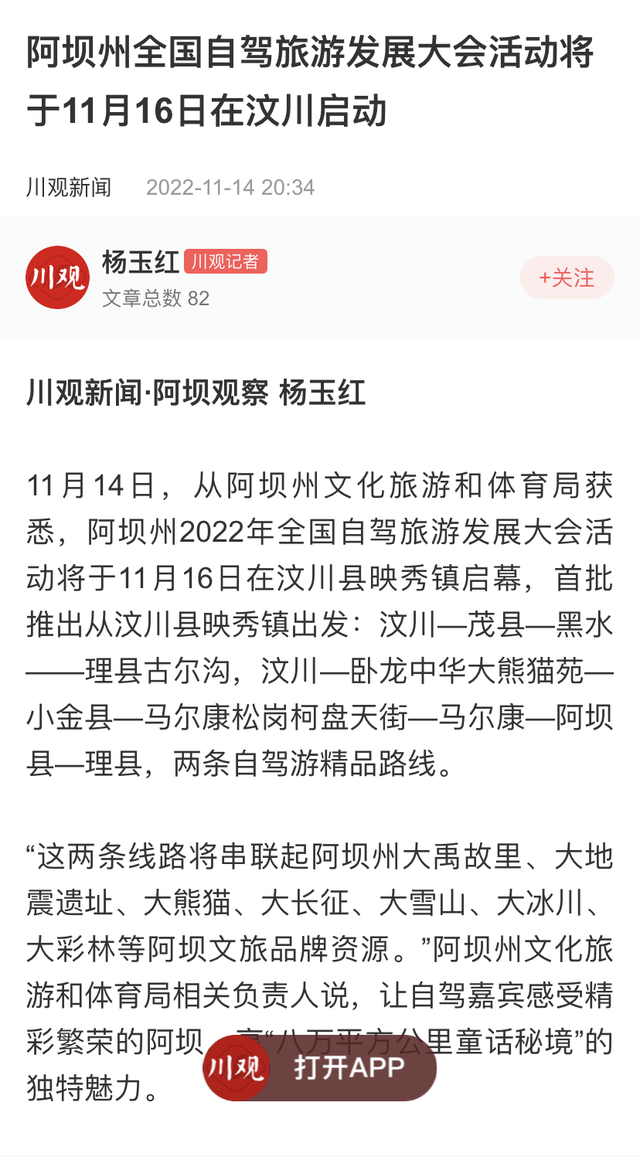The width and height of the screenshot is (640, 1167).
Task: Open 杨玉红's author profile
Action: point(140,262)
